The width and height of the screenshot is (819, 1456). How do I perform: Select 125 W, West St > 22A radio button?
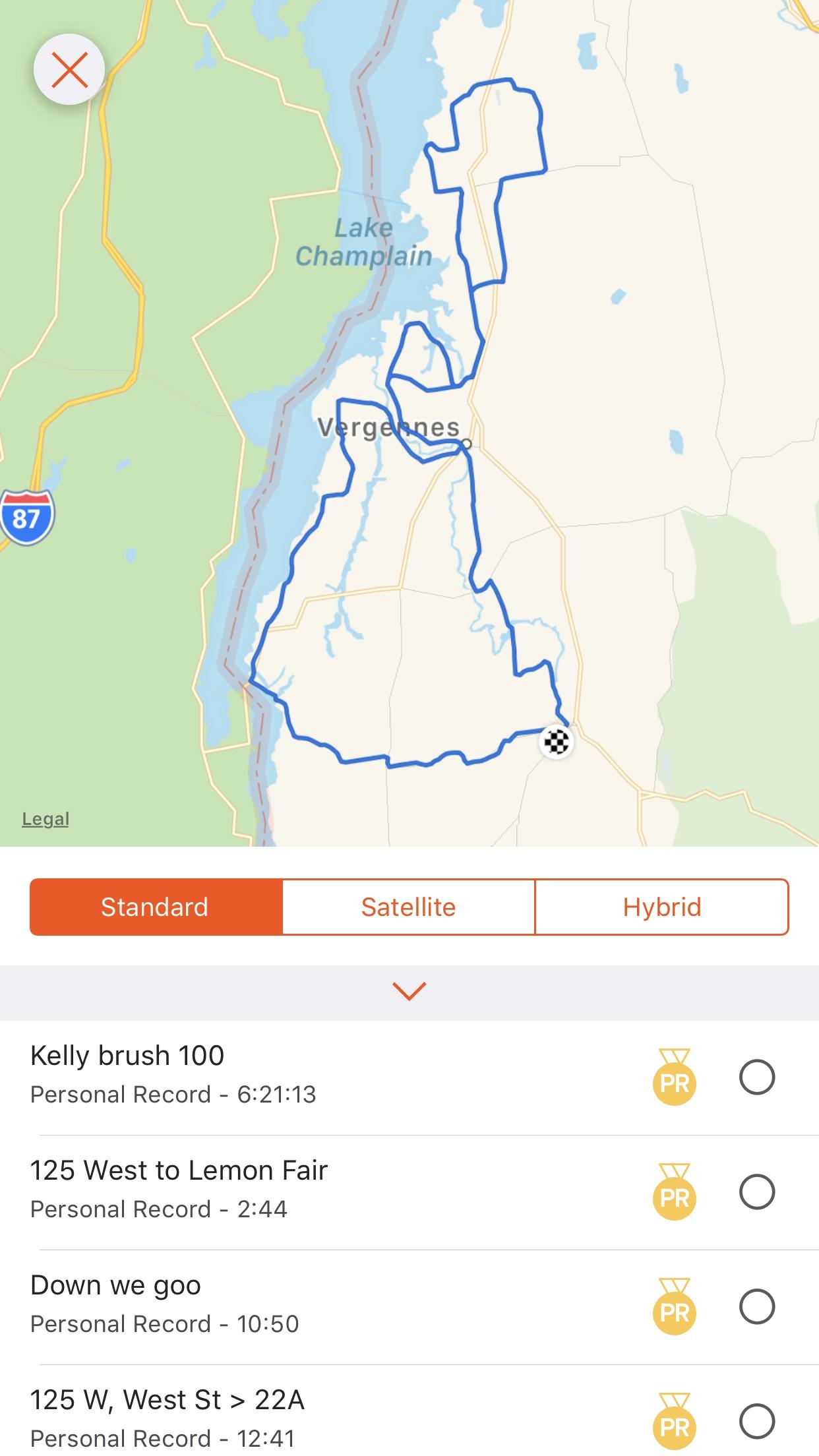click(757, 1421)
